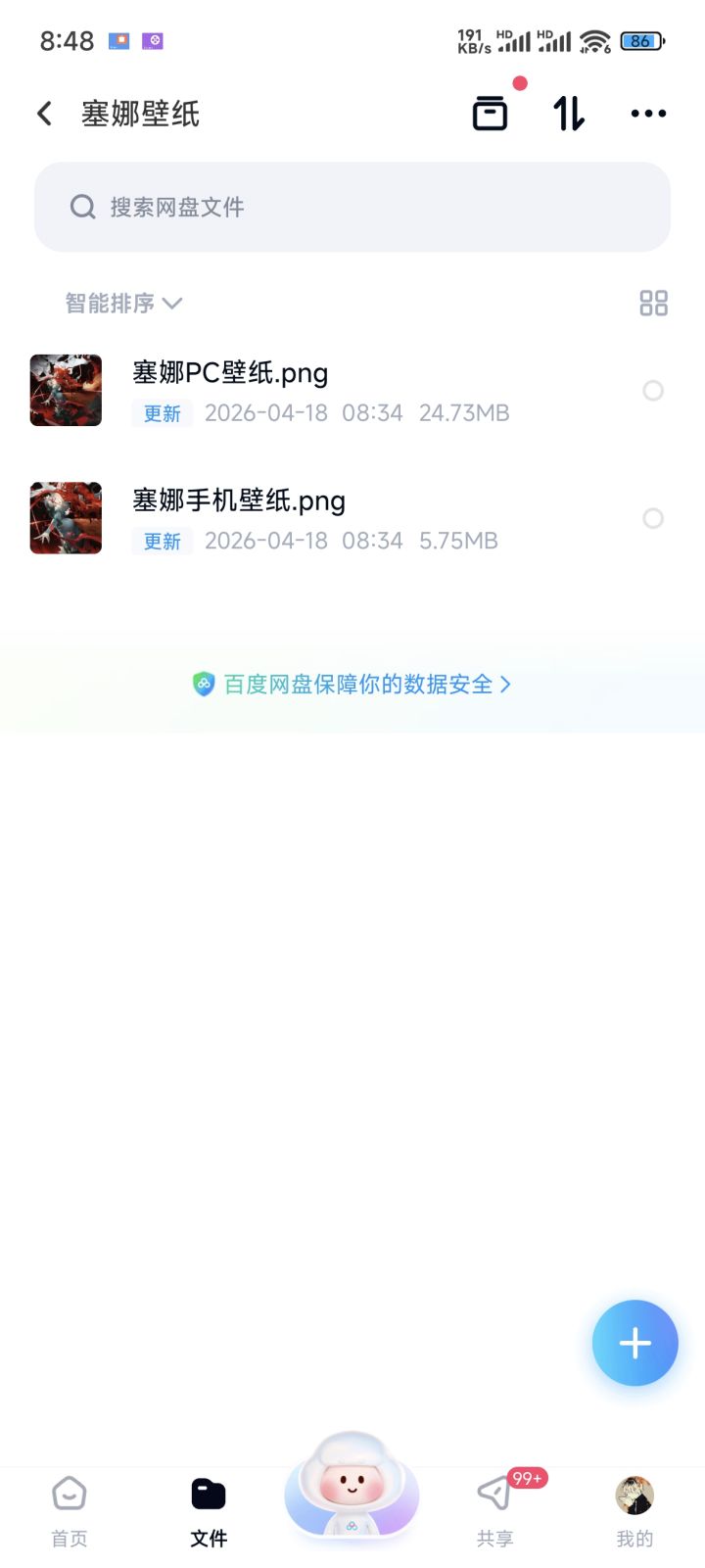This screenshot has width=705, height=1568.
Task: Tap the blue plus button to add files
Action: coord(634,1343)
